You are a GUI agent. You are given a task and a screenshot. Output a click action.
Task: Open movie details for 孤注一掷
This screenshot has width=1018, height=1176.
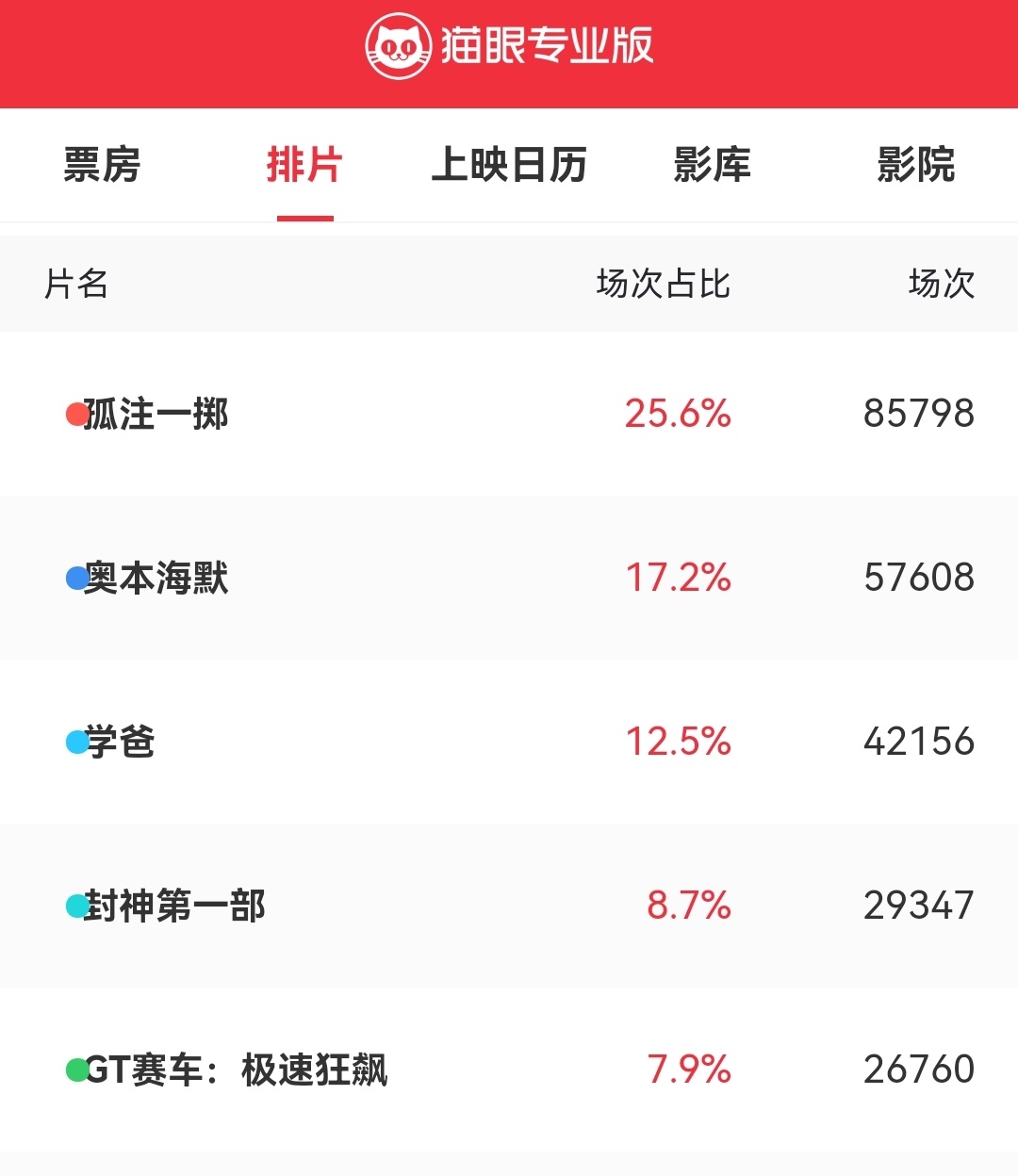pos(156,412)
